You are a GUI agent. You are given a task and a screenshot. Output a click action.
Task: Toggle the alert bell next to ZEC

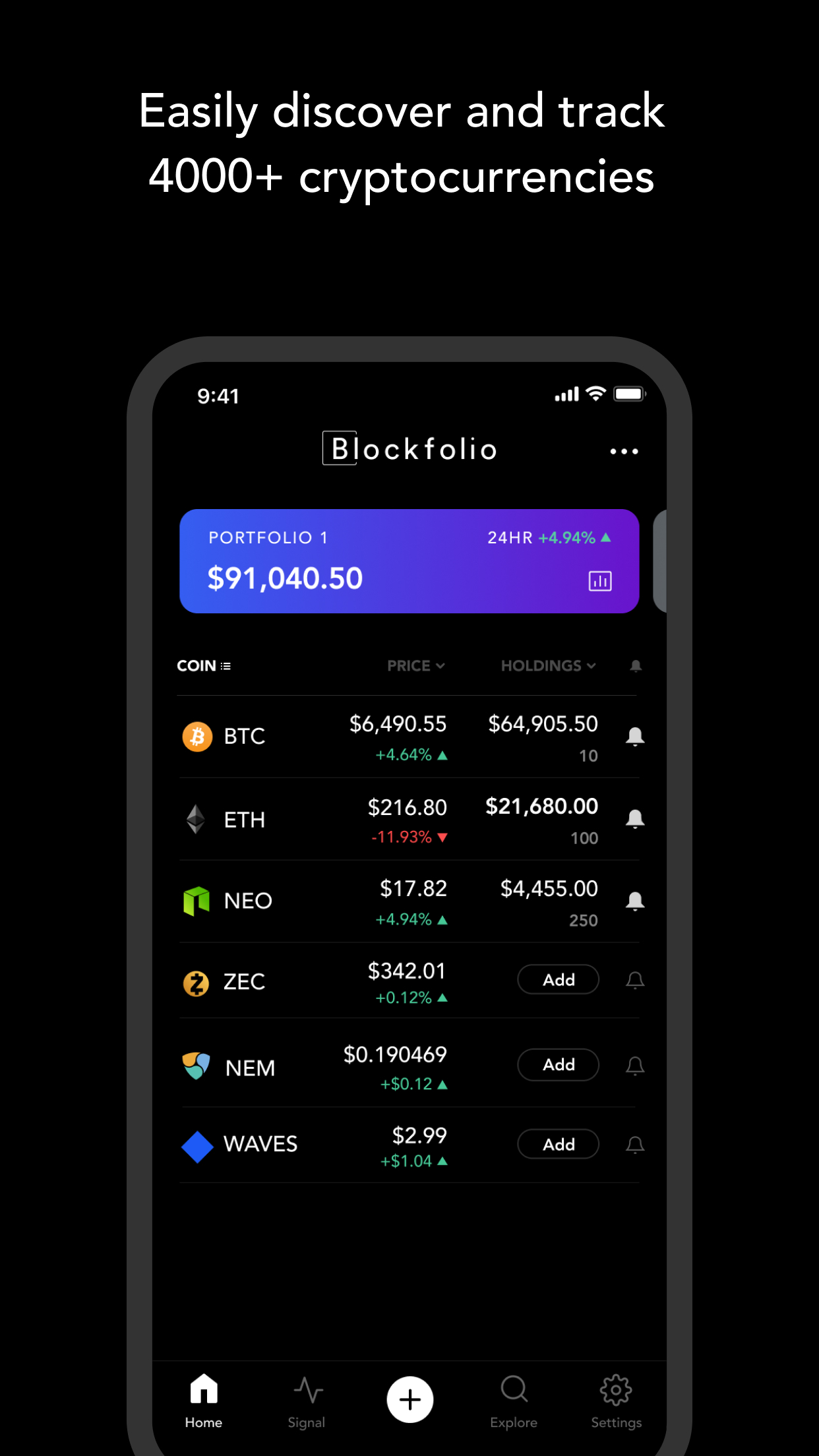[x=635, y=981]
